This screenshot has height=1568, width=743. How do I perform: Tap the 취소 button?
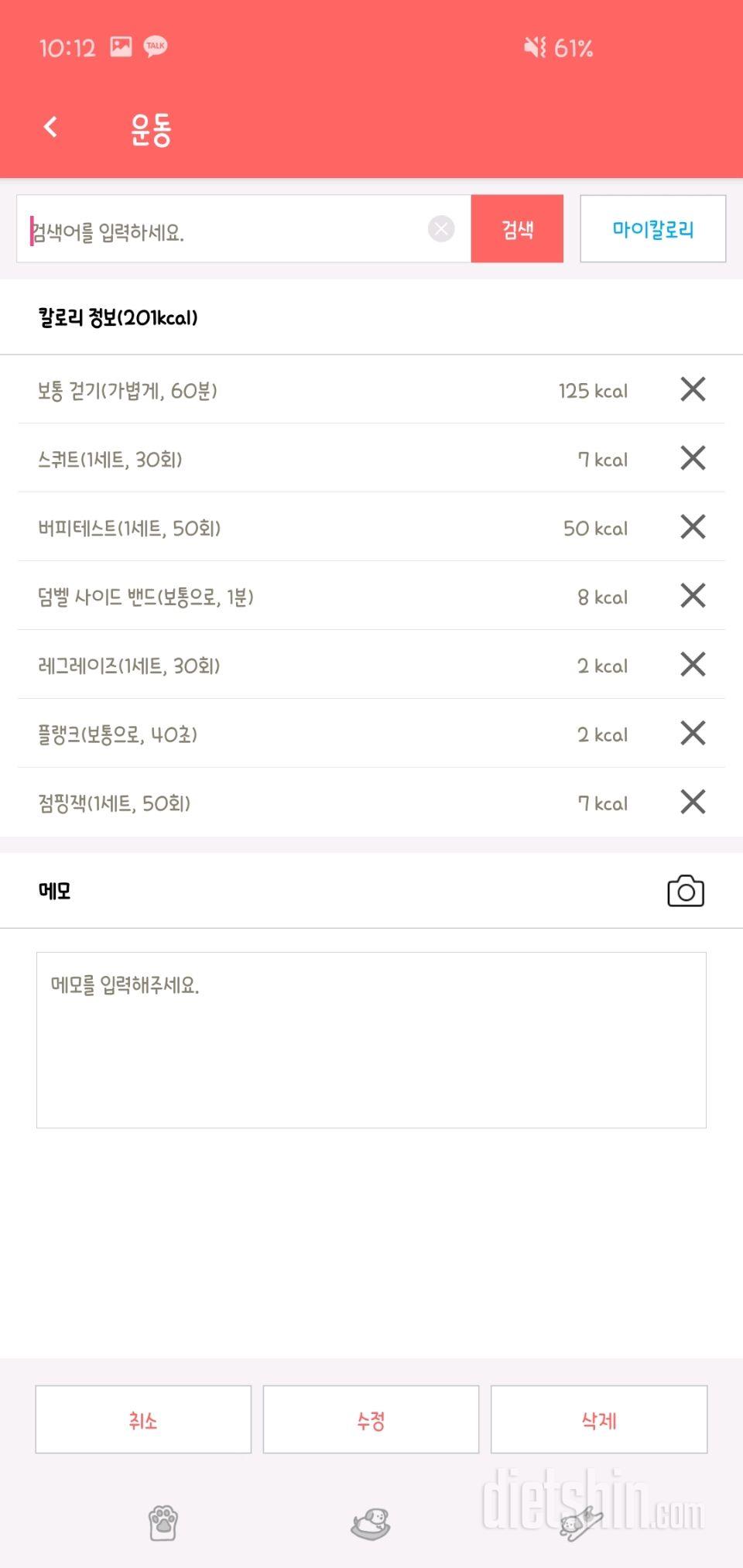pos(143,1419)
